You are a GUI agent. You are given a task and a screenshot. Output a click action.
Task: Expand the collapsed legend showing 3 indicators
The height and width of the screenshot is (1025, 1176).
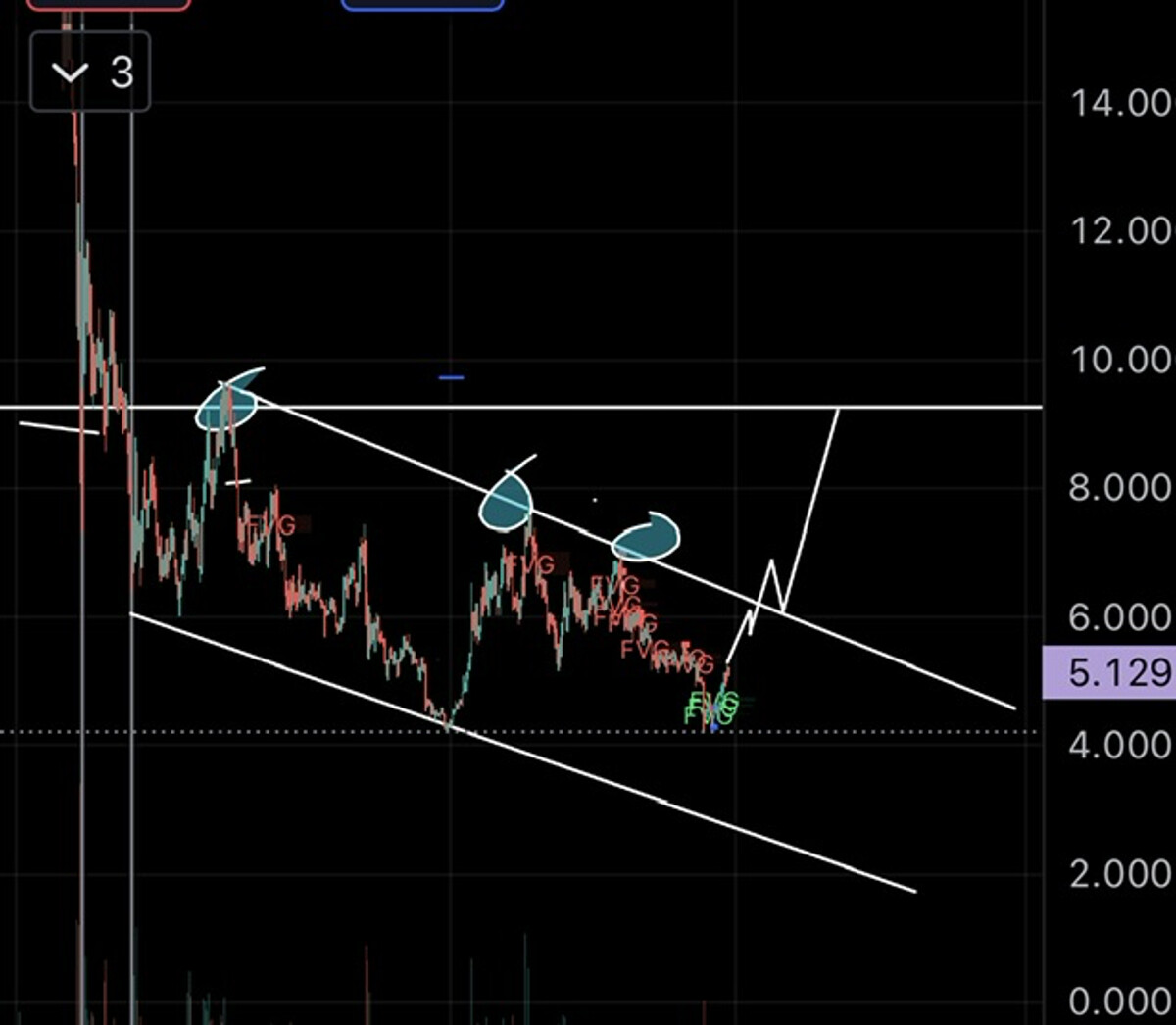pyautogui.click(x=89, y=72)
